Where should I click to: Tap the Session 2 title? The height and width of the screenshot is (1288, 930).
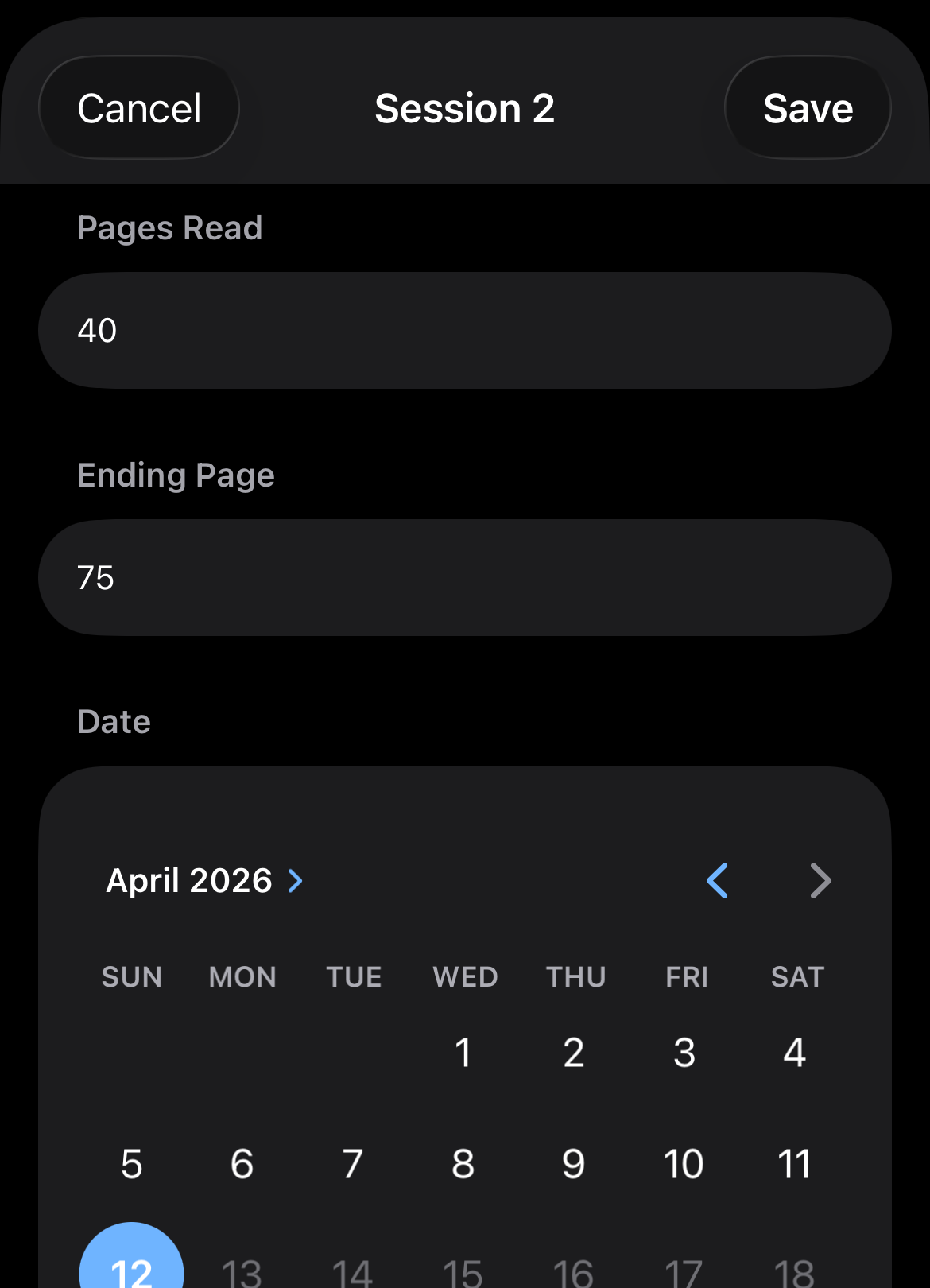(464, 107)
